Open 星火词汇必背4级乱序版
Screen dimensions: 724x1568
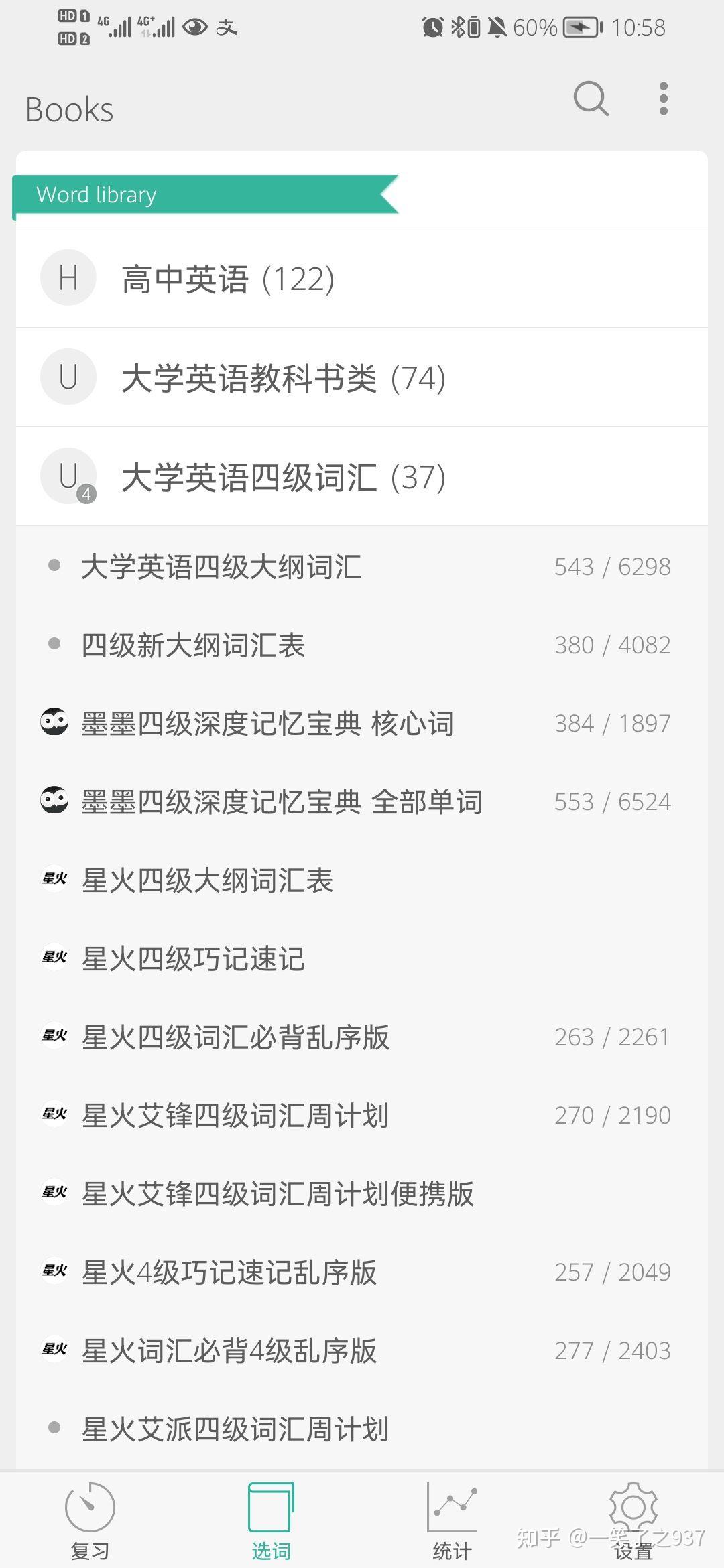(362, 1351)
